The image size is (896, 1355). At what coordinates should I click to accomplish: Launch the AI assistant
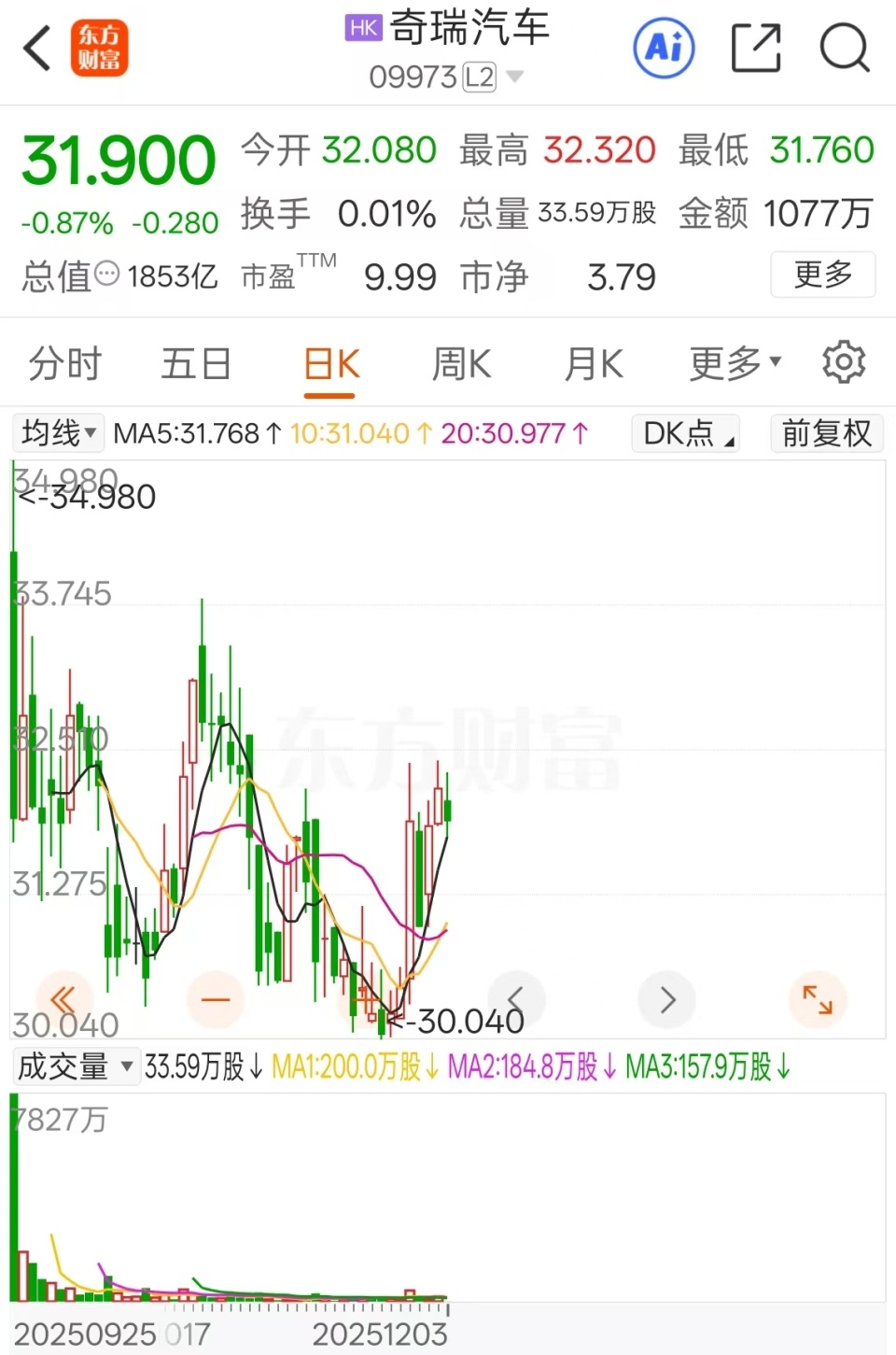pos(664,48)
